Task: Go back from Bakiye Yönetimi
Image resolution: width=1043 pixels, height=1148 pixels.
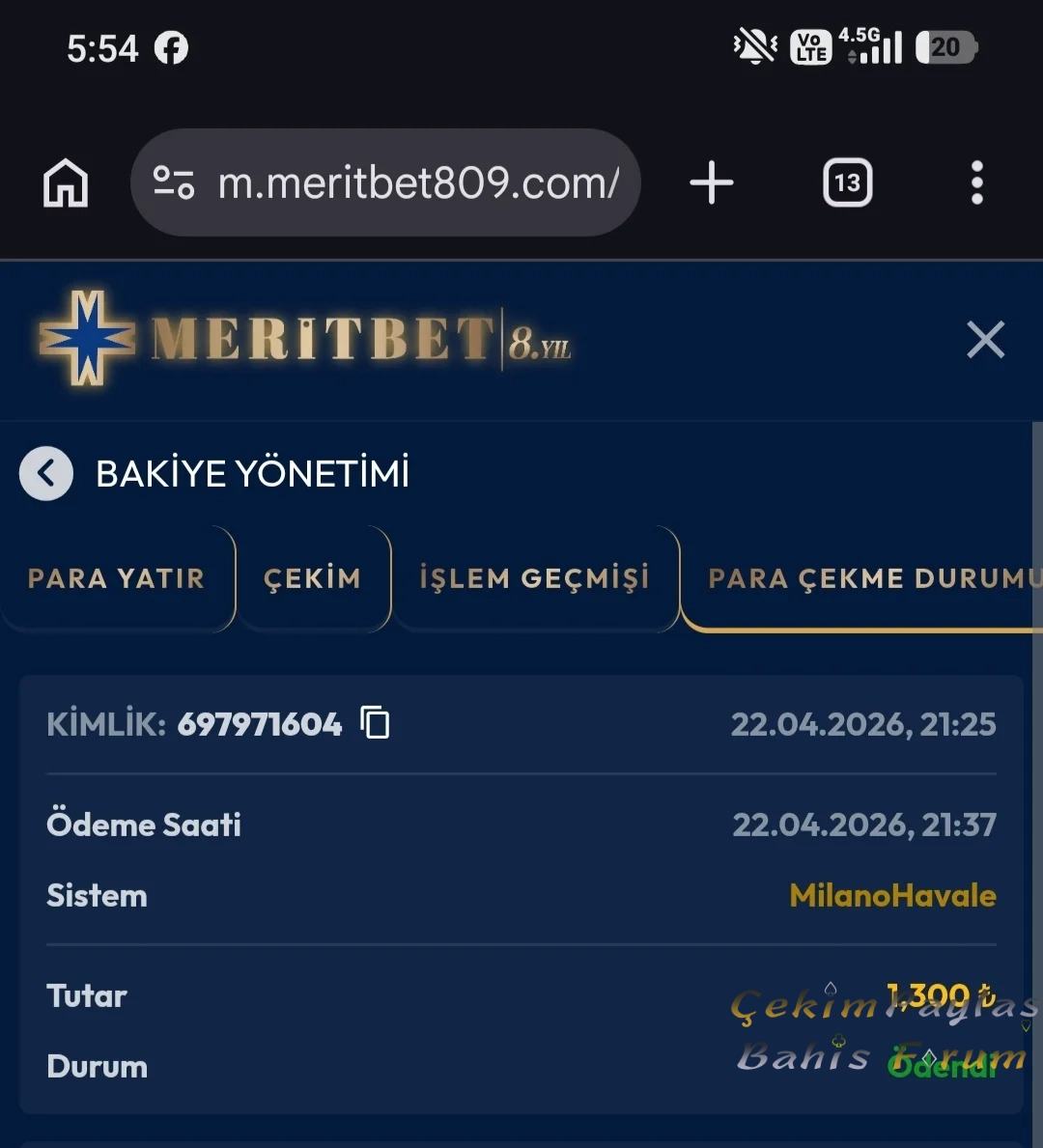Action: click(46, 473)
